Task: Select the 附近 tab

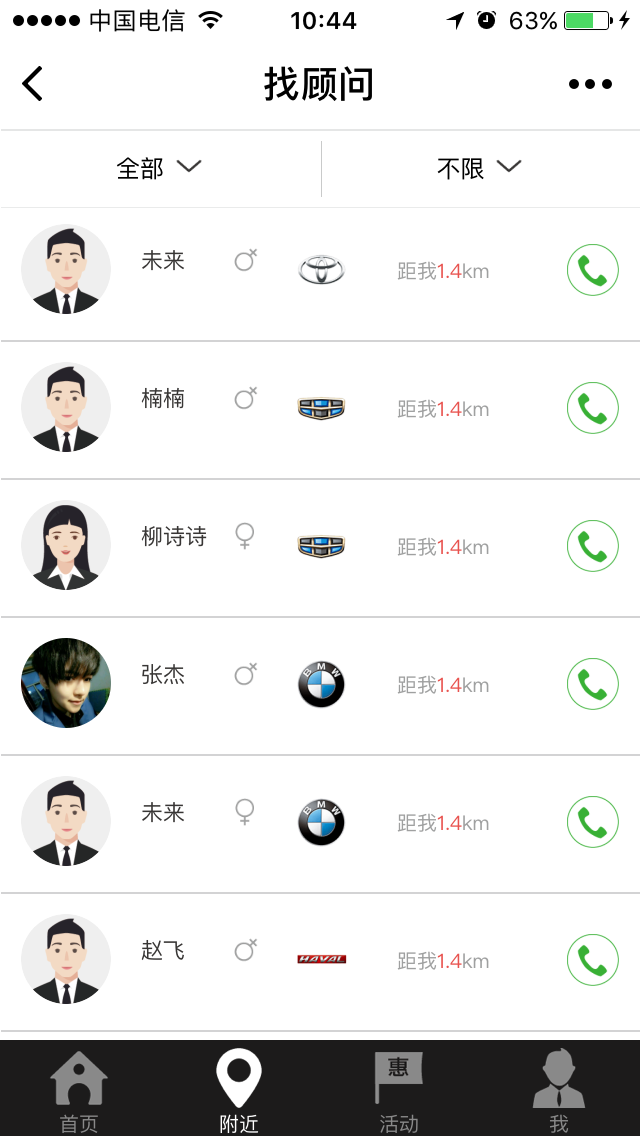Action: pyautogui.click(x=239, y=1092)
